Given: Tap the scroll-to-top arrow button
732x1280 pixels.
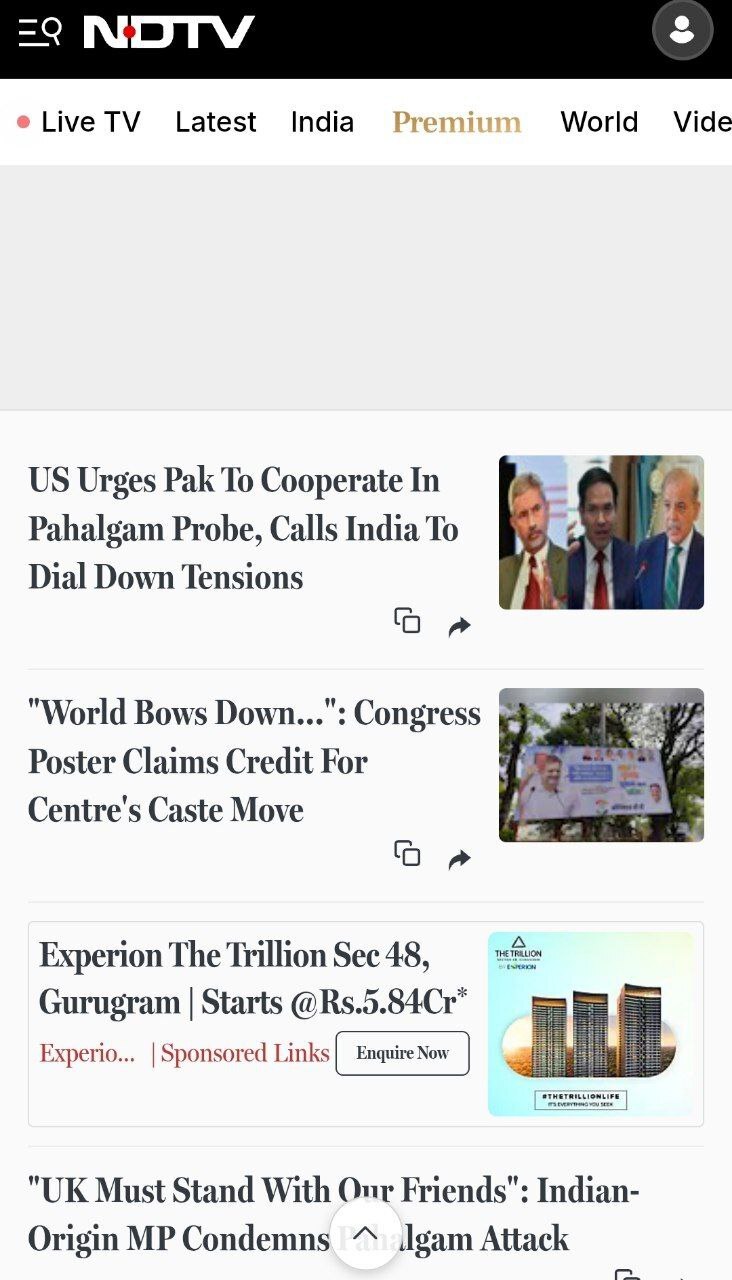Looking at the screenshot, I should (366, 1234).
